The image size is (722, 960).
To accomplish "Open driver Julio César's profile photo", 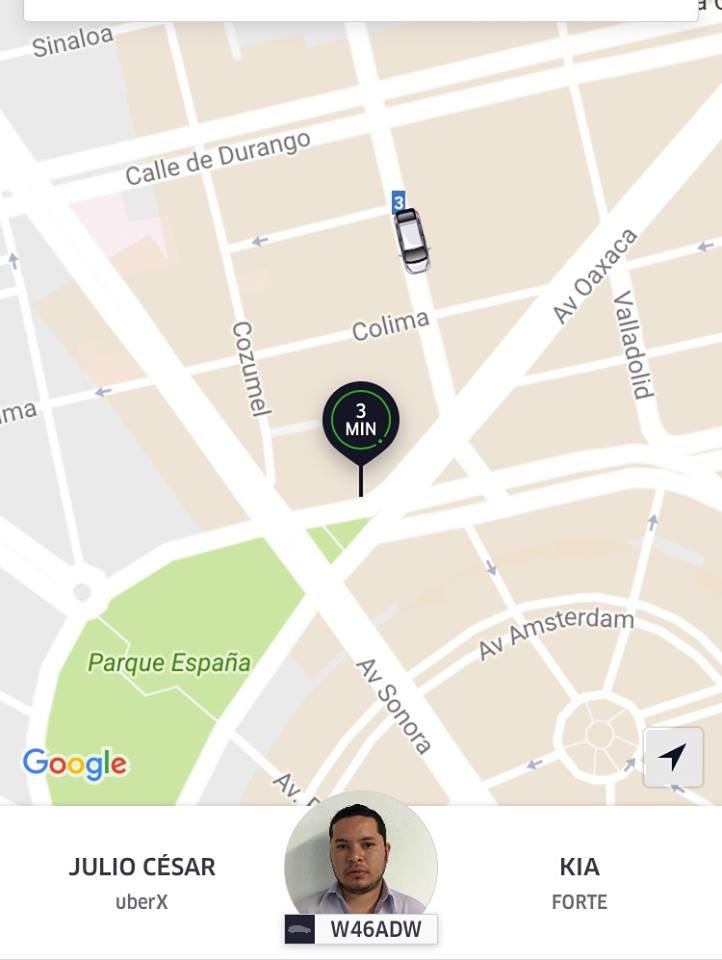I will click(361, 860).
